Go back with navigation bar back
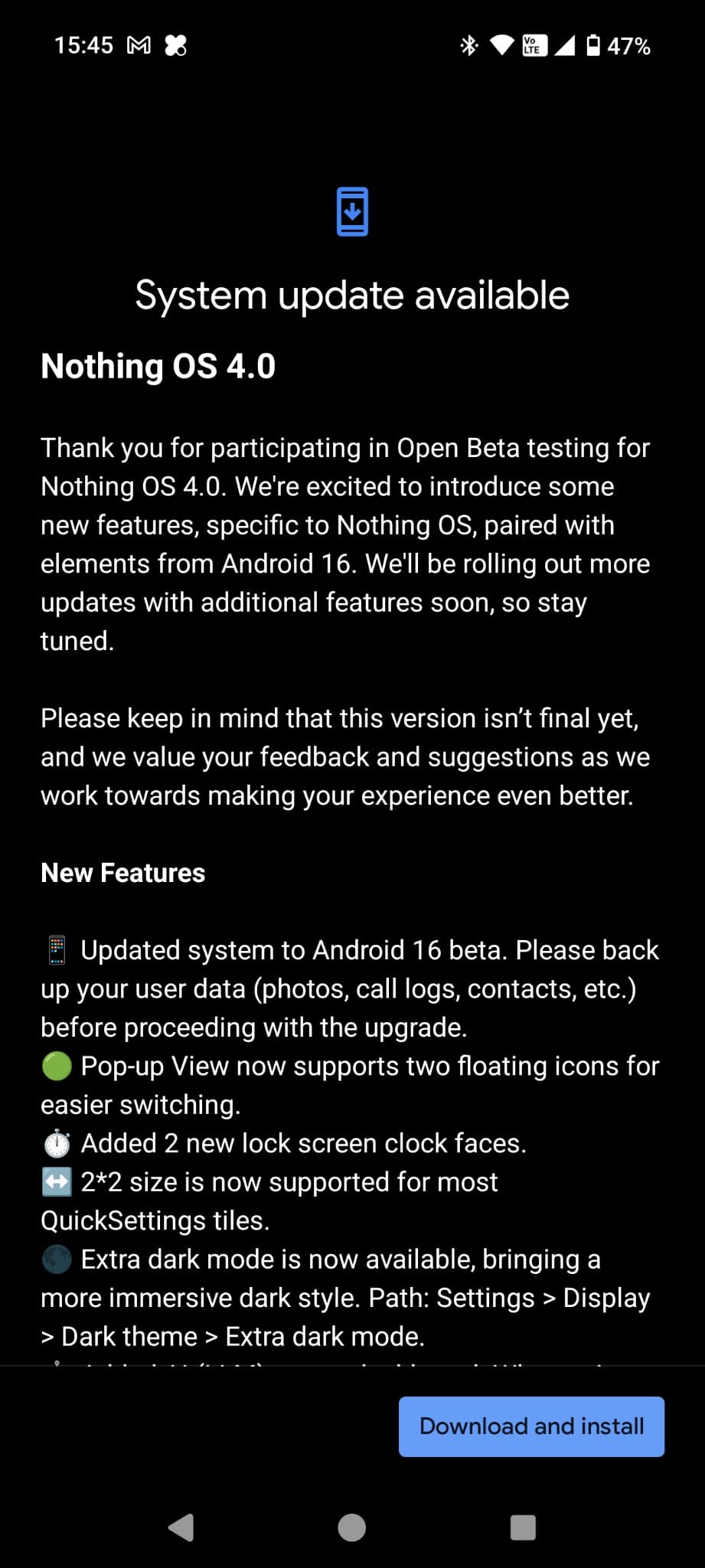The height and width of the screenshot is (1568, 705). (x=181, y=1527)
